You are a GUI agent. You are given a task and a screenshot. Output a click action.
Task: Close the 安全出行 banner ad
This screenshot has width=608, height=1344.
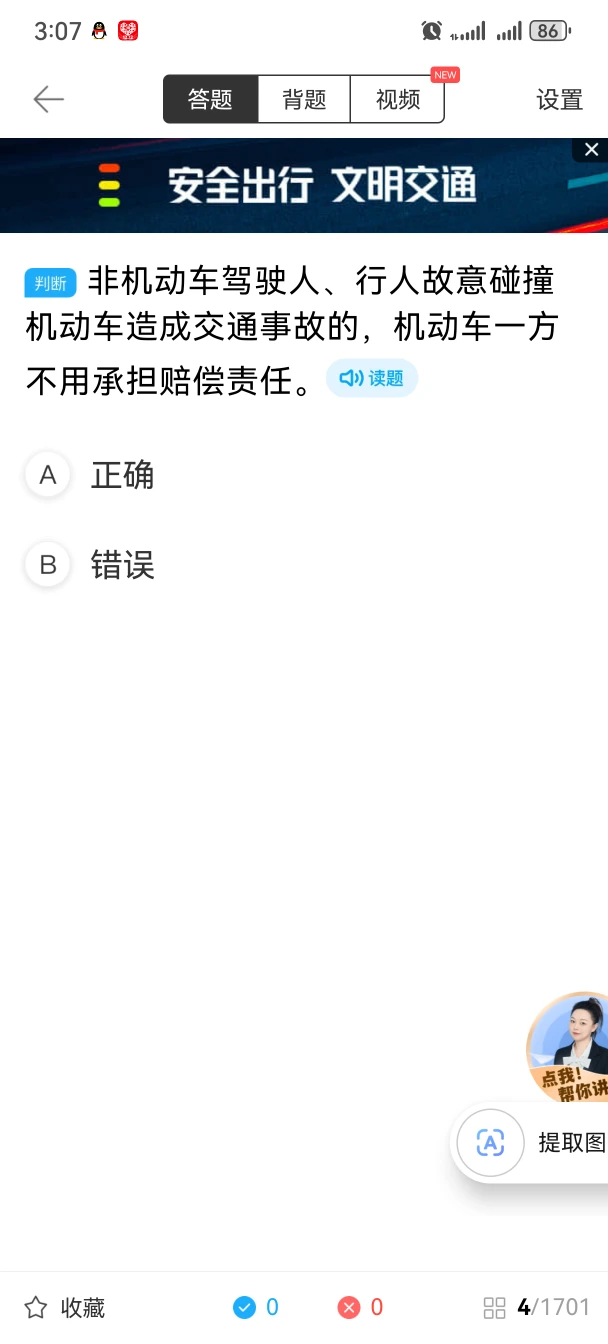click(x=591, y=150)
